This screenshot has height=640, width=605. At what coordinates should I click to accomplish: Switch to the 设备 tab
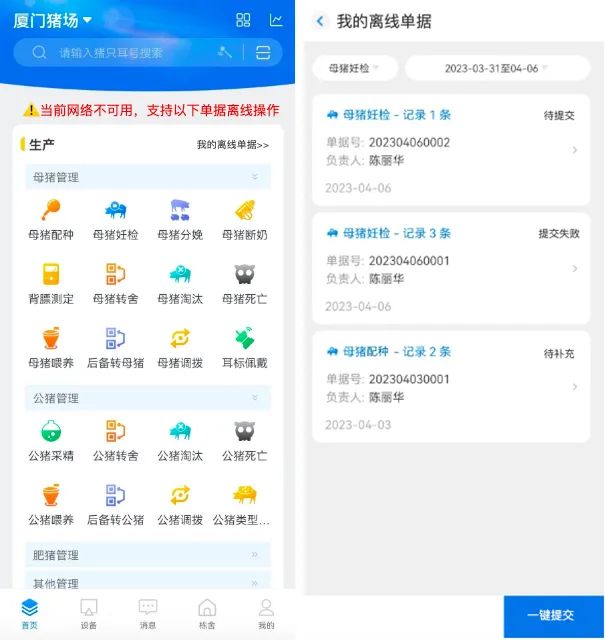click(88, 613)
